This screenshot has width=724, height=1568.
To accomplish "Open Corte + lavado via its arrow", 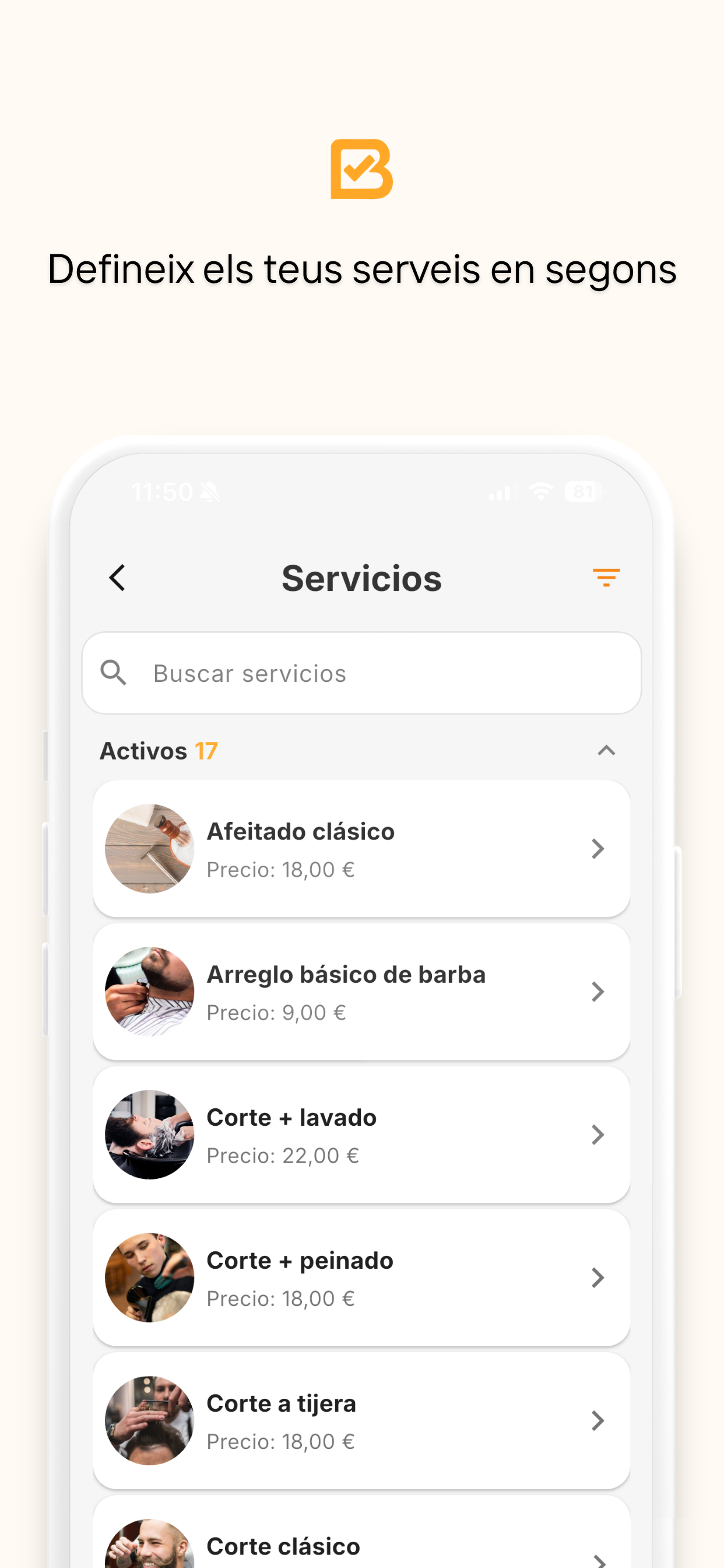I will tap(598, 1134).
